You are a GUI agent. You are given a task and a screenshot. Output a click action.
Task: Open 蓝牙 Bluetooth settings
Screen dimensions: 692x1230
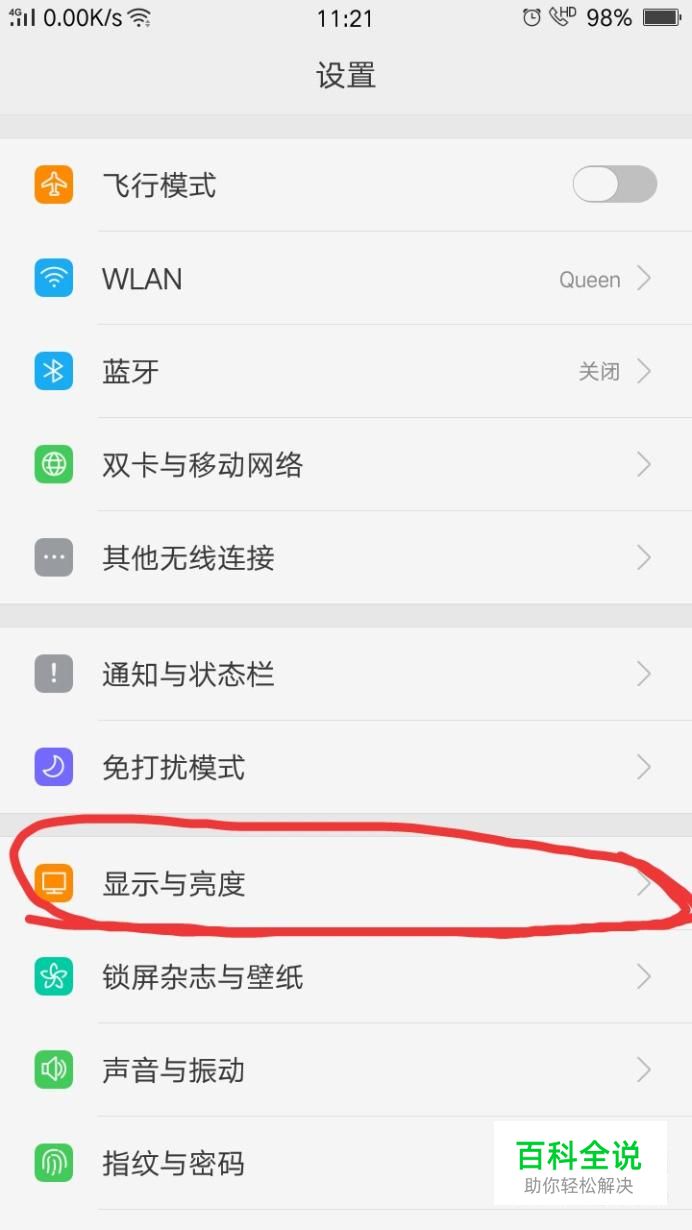(345, 372)
